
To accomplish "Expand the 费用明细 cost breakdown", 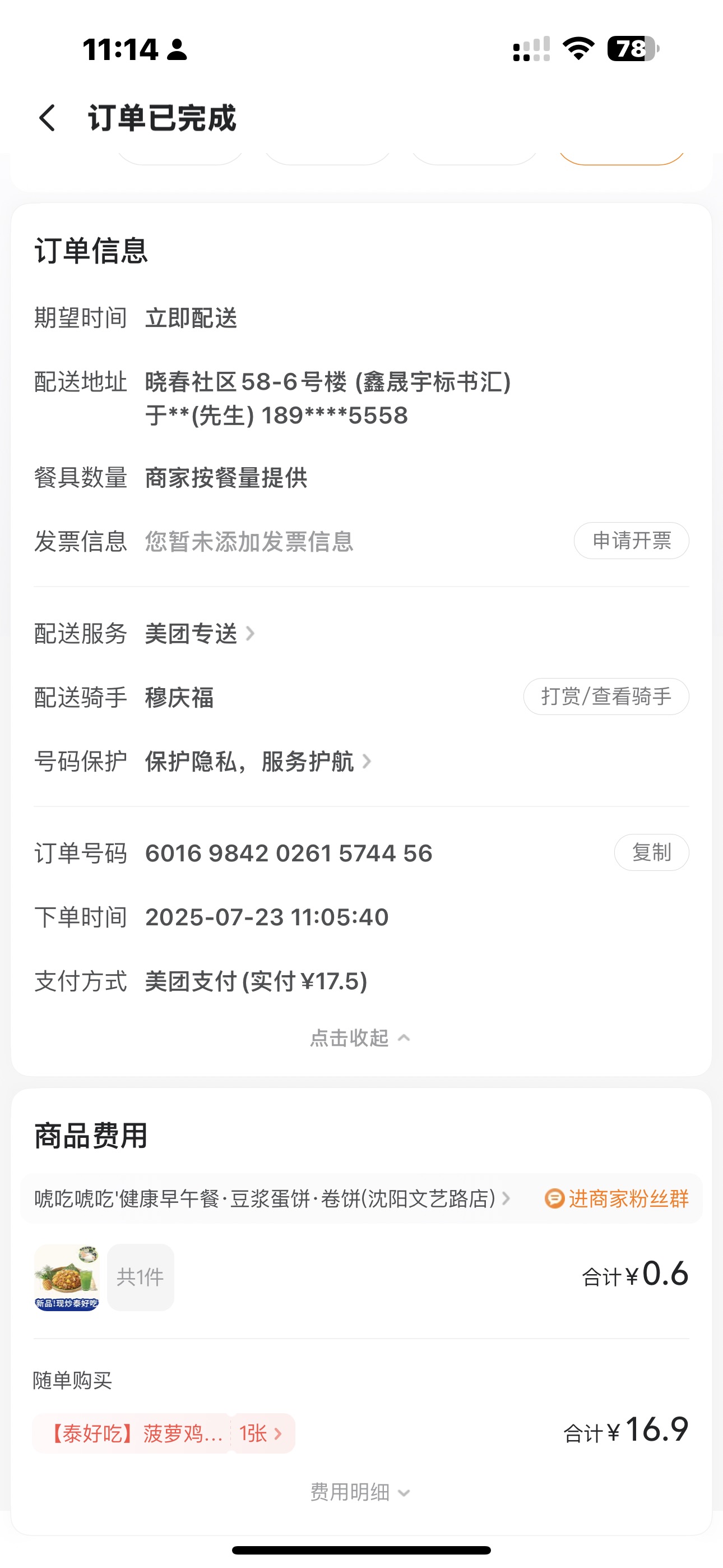I will (360, 1492).
